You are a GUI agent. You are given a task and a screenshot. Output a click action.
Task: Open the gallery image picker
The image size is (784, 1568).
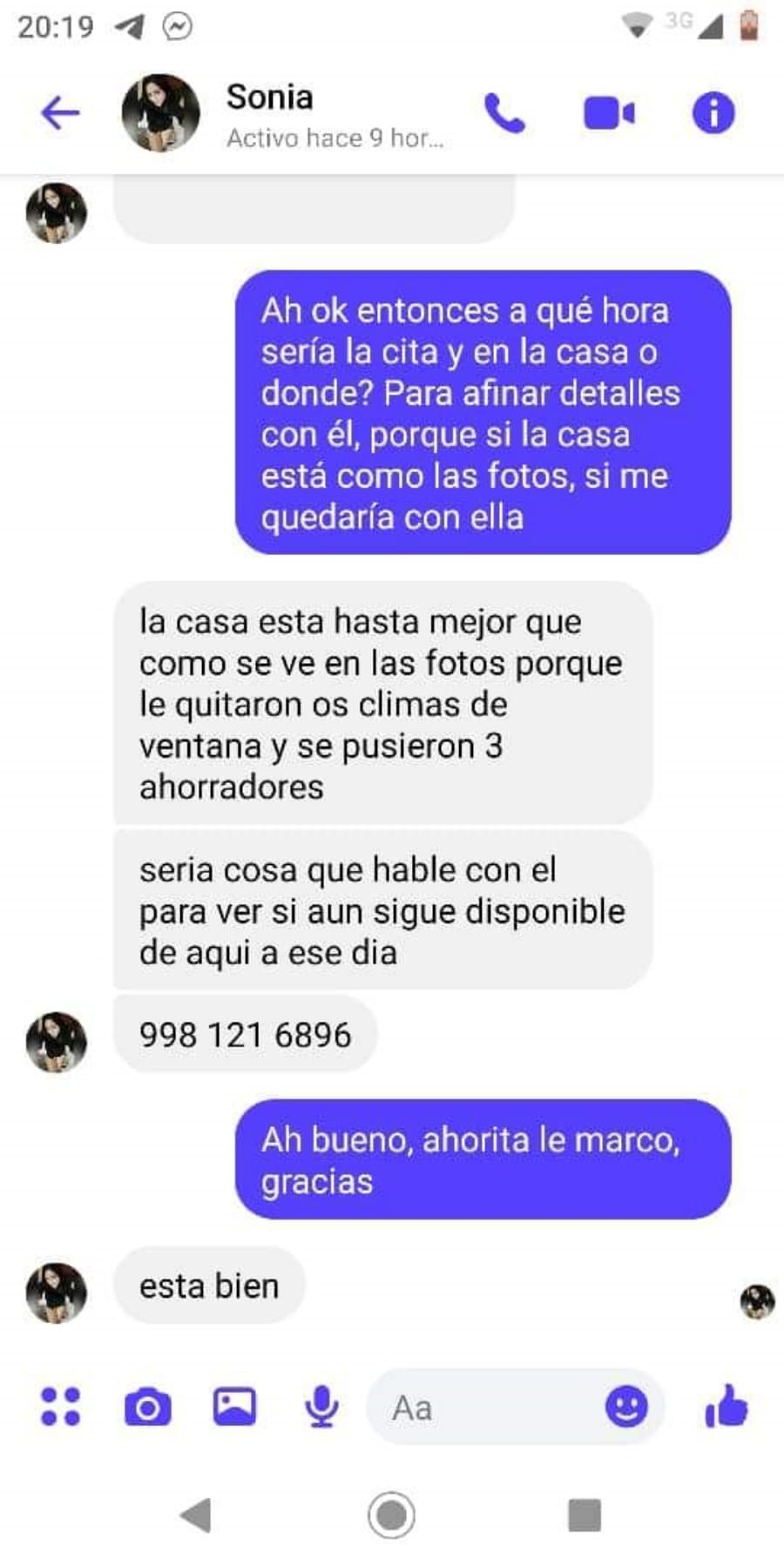point(234,1406)
